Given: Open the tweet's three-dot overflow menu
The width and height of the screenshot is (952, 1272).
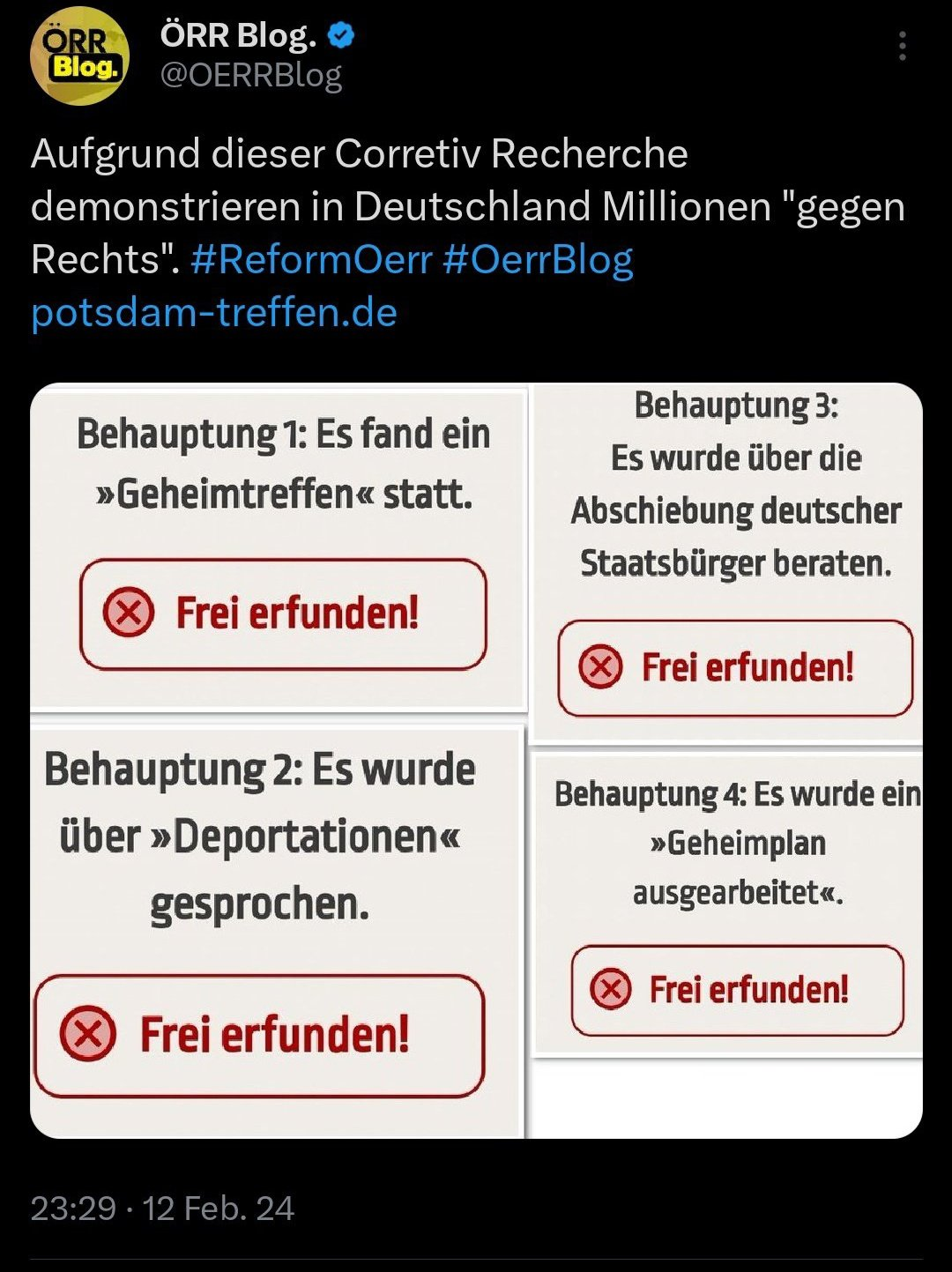Looking at the screenshot, I should point(902,46).
